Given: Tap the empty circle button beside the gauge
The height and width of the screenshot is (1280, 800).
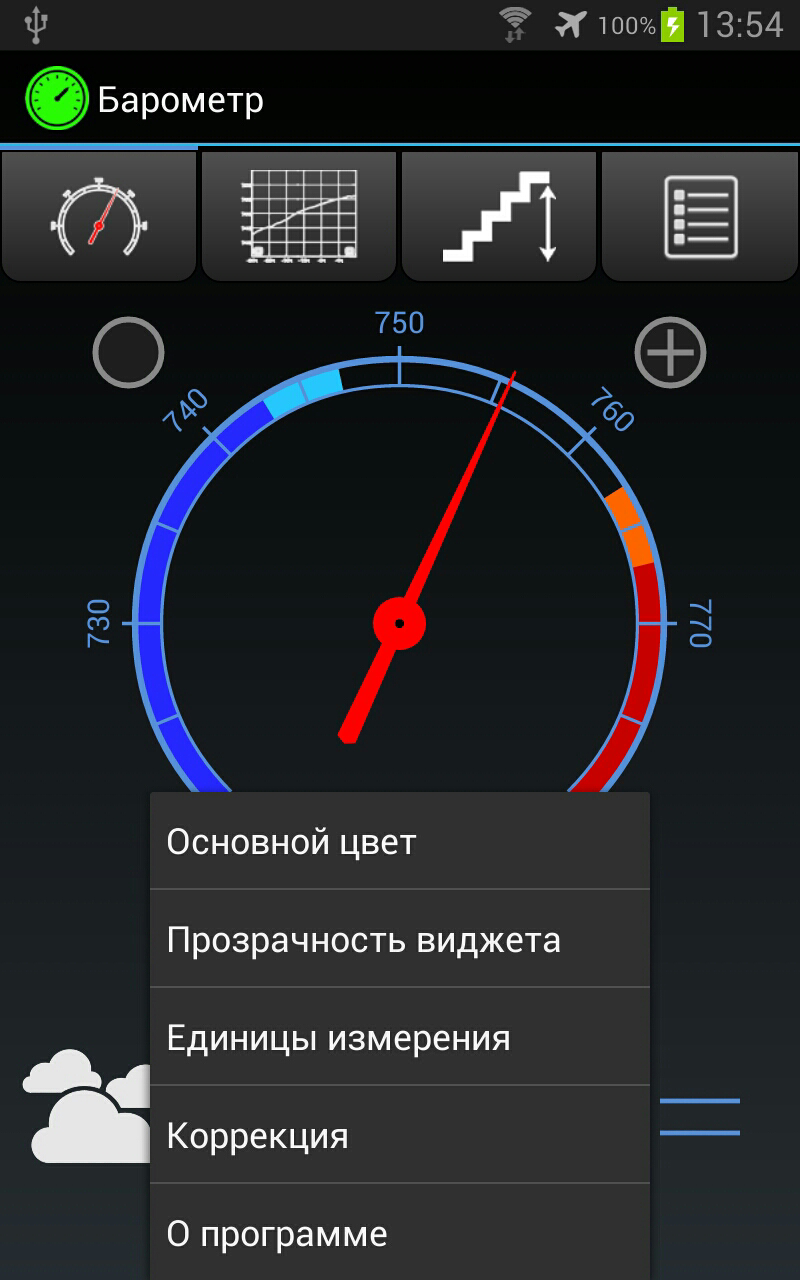Looking at the screenshot, I should (x=128, y=352).
